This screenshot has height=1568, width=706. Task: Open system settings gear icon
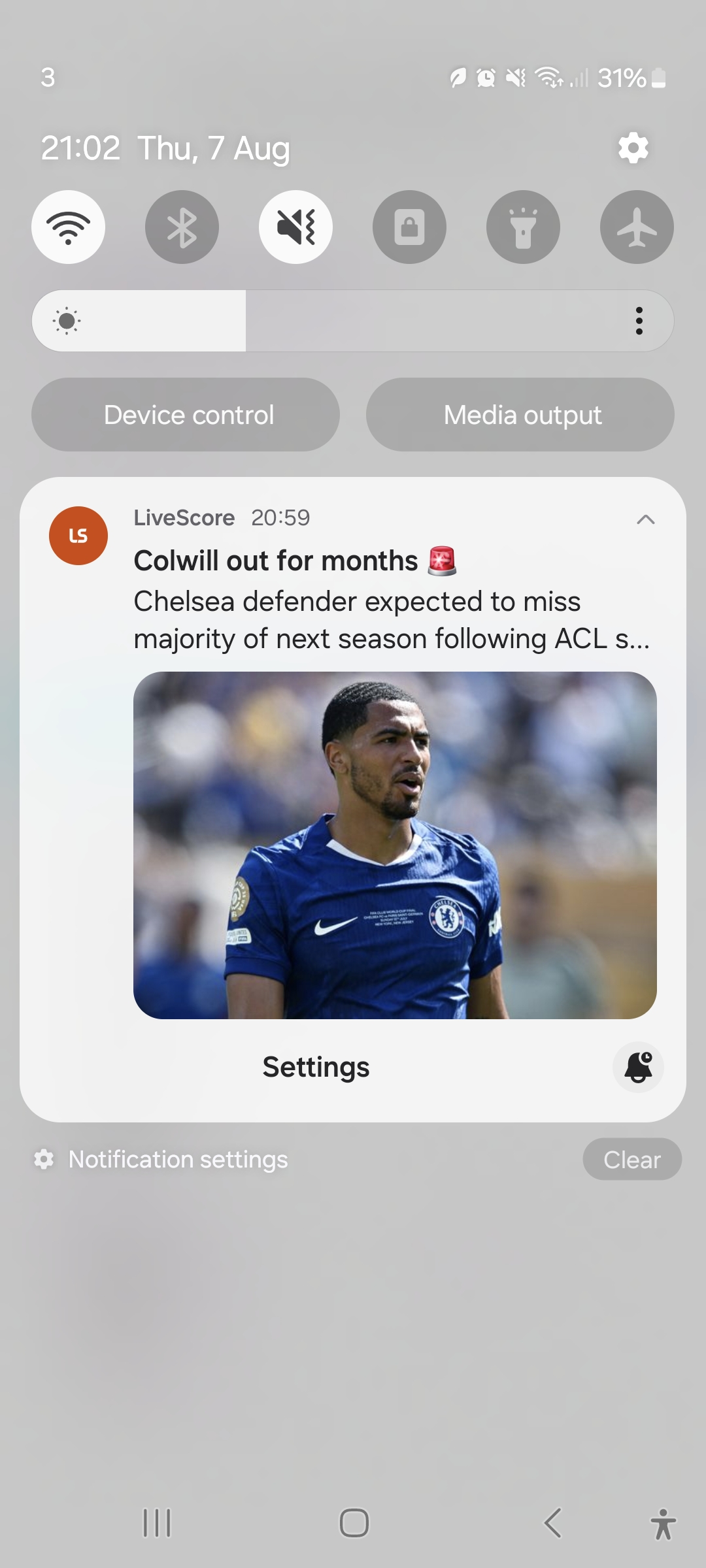[x=633, y=148]
